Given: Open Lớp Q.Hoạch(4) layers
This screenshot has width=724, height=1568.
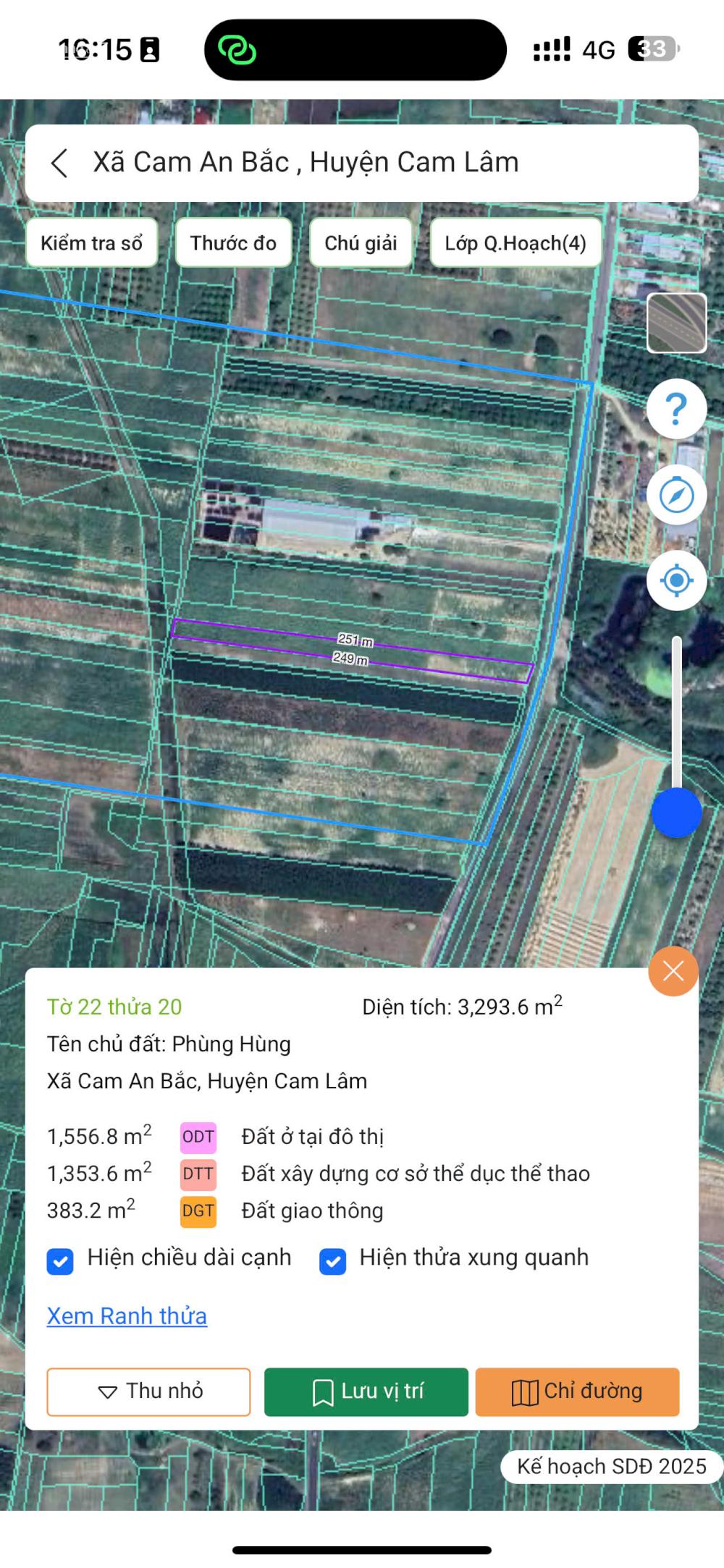Looking at the screenshot, I should coord(515,243).
